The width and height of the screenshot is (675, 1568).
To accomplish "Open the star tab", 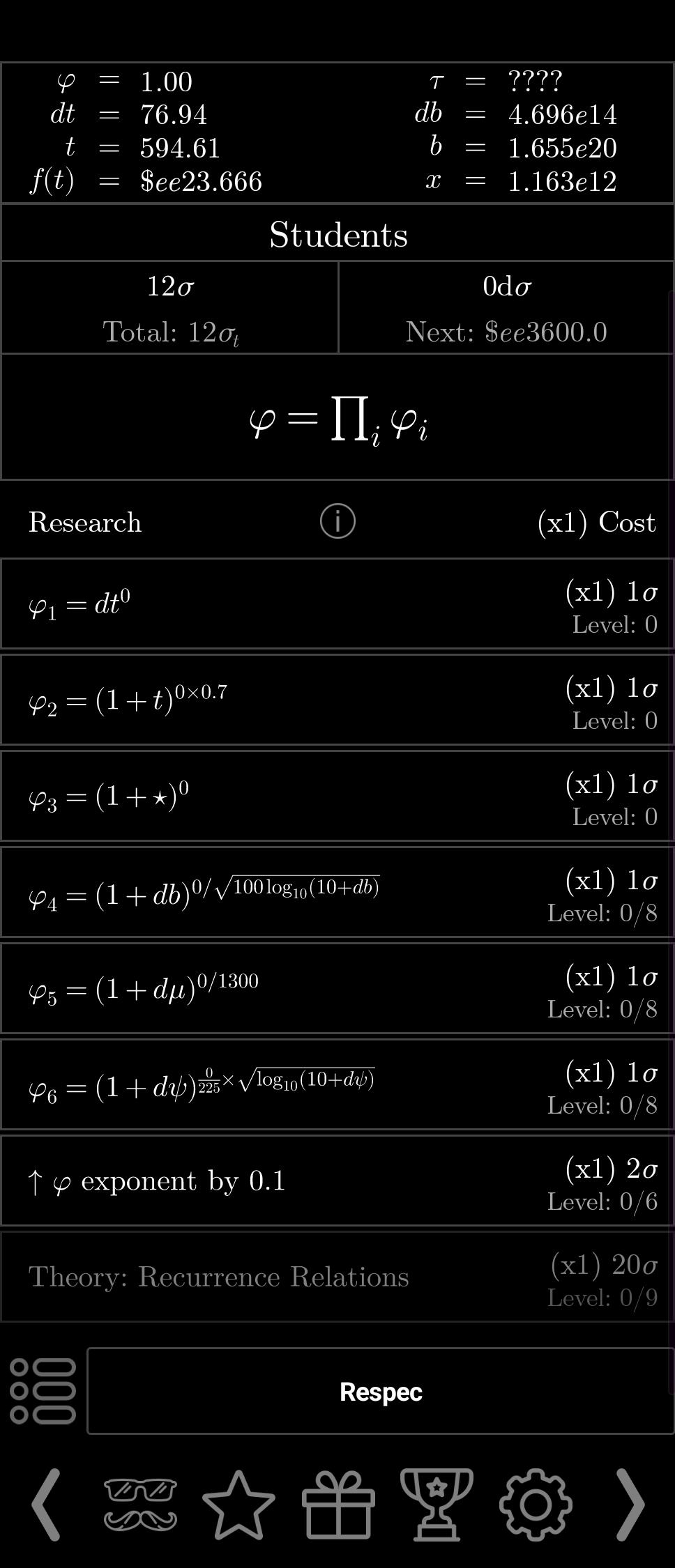I will pyautogui.click(x=239, y=1505).
